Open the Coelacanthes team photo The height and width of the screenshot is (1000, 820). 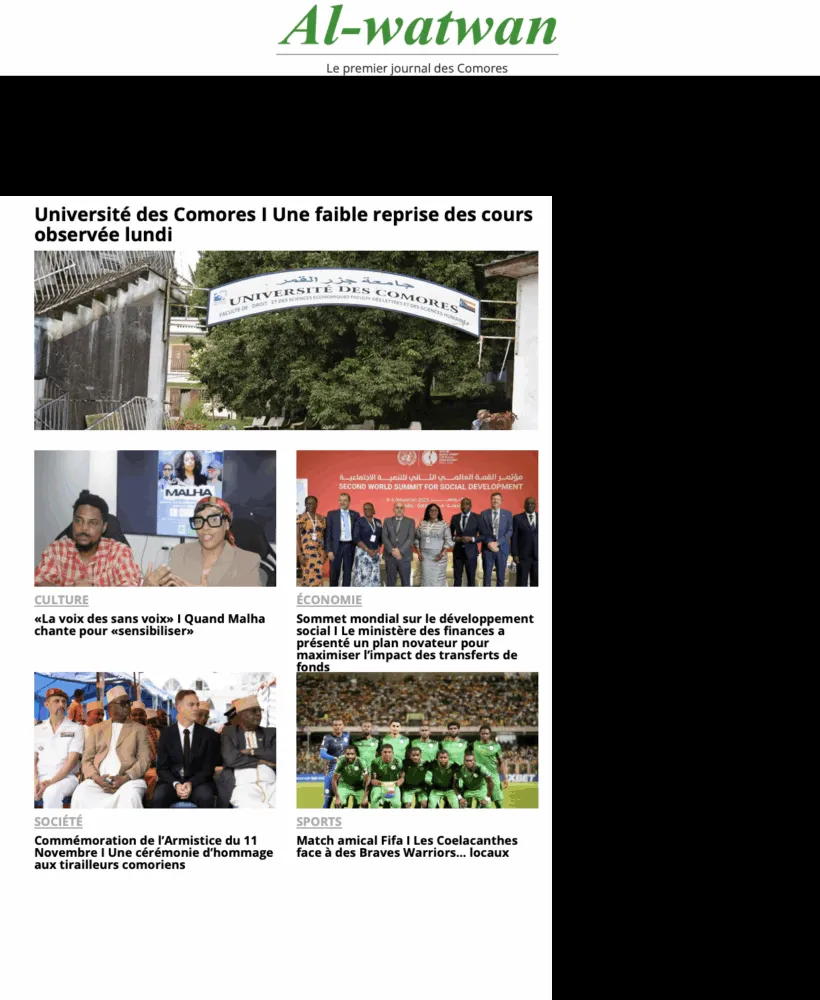click(x=417, y=740)
